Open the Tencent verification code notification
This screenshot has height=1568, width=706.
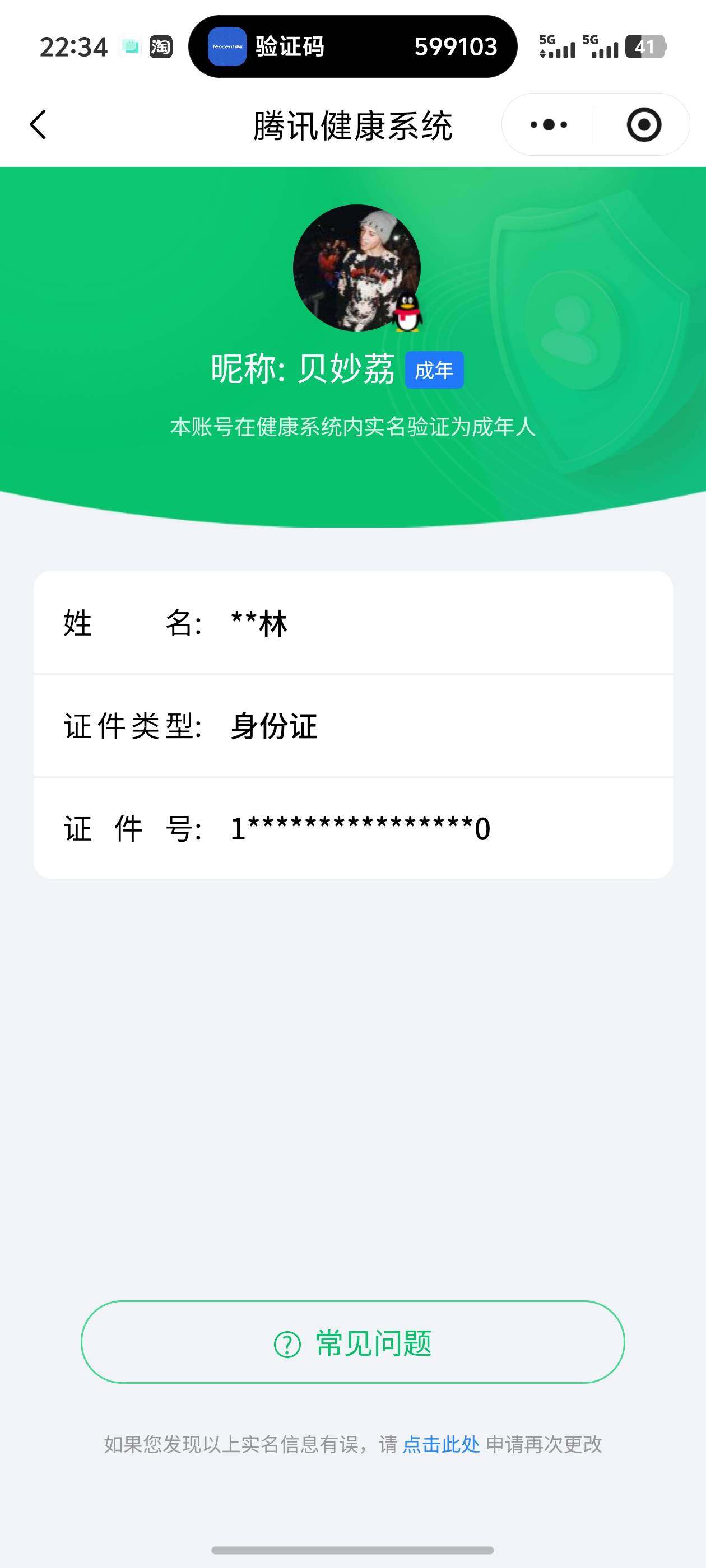point(352,46)
